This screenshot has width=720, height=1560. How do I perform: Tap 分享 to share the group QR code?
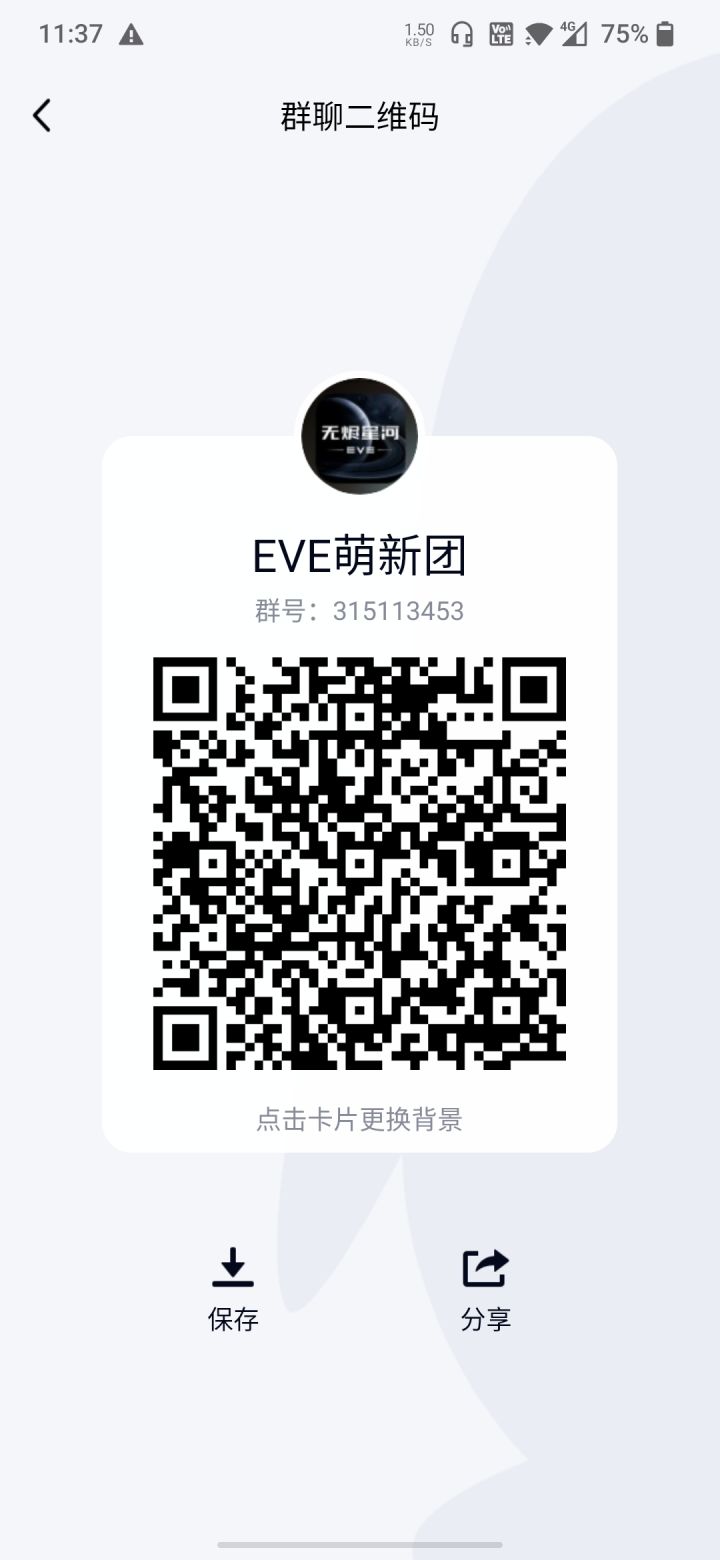(x=484, y=1320)
